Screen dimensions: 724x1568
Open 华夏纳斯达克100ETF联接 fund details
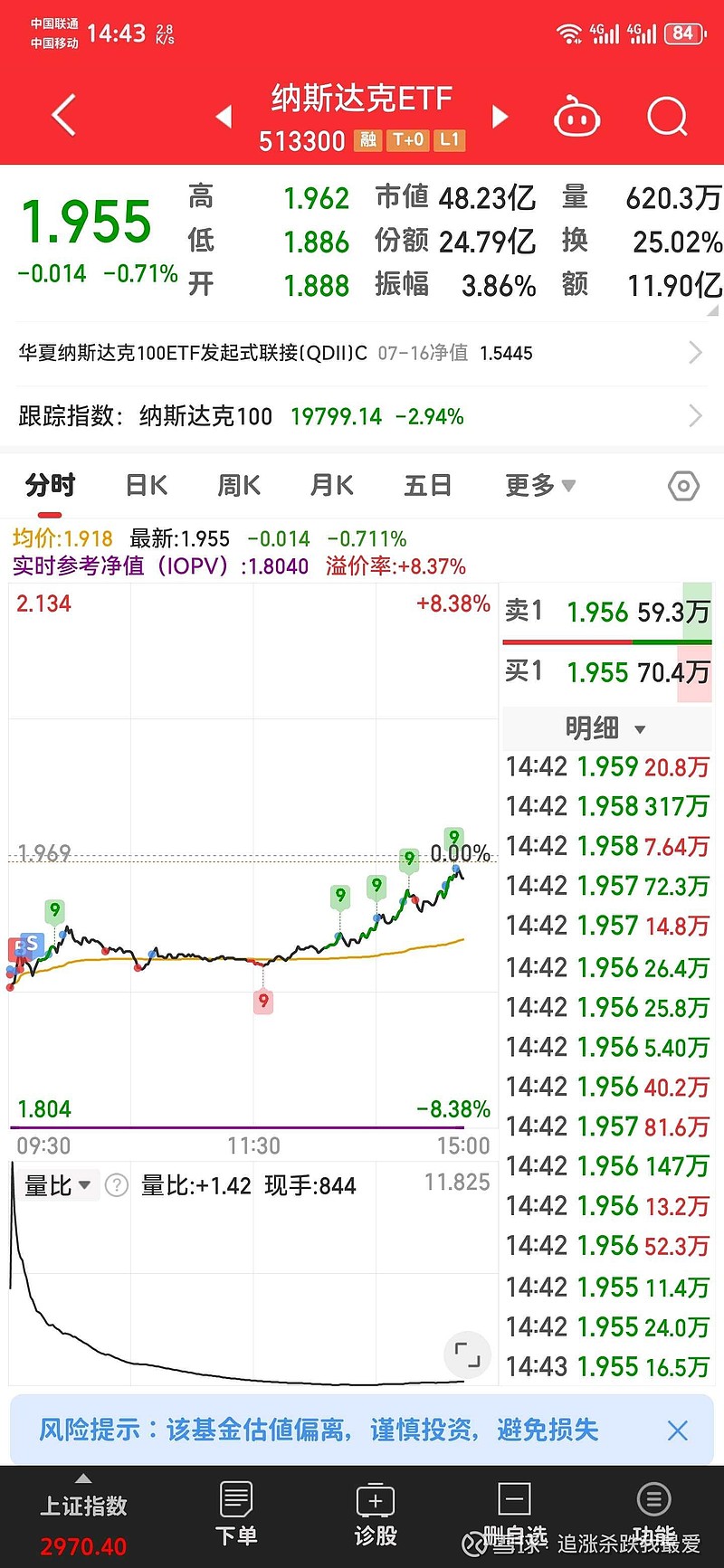362,353
